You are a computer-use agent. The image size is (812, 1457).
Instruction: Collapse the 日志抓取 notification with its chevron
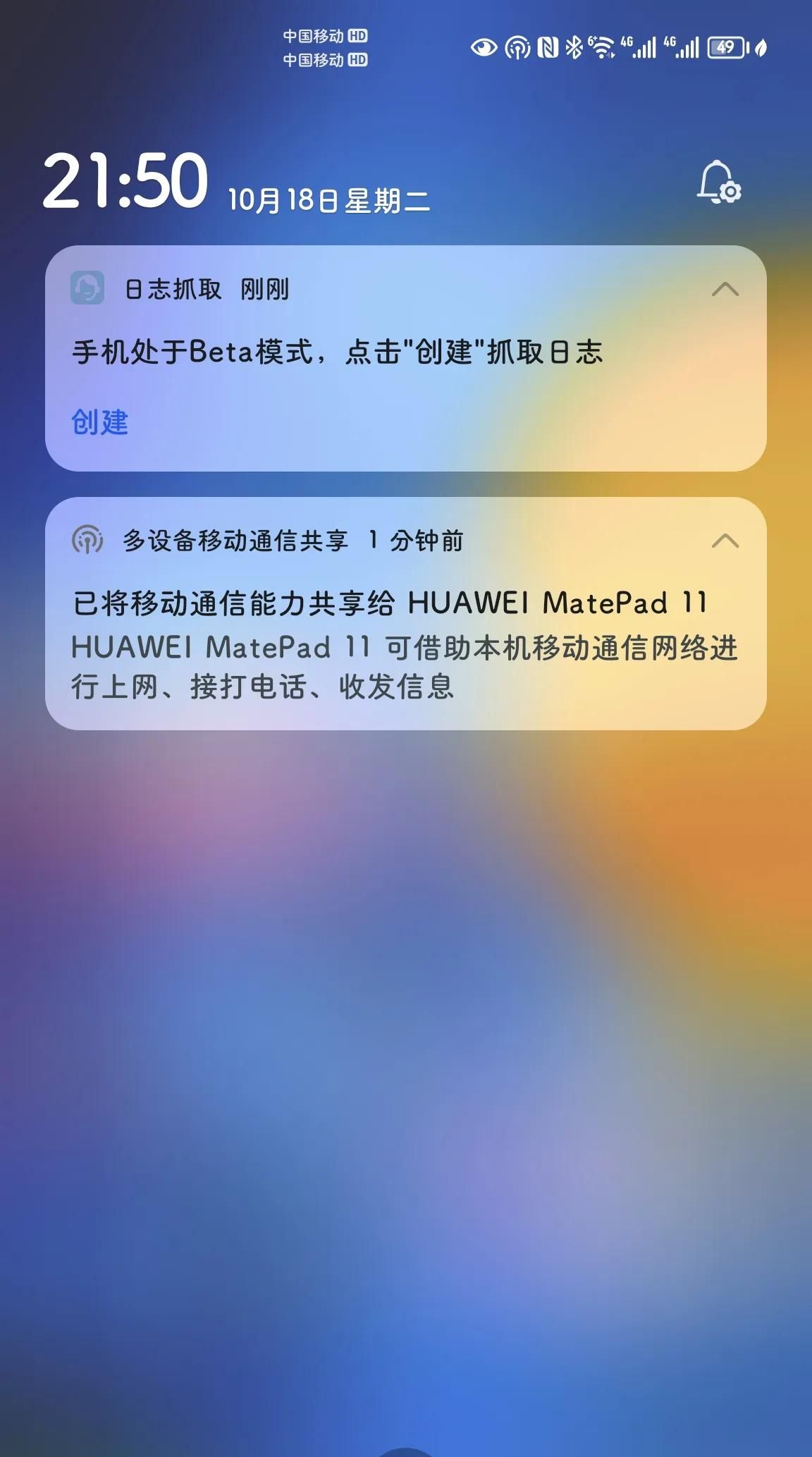[x=726, y=290]
